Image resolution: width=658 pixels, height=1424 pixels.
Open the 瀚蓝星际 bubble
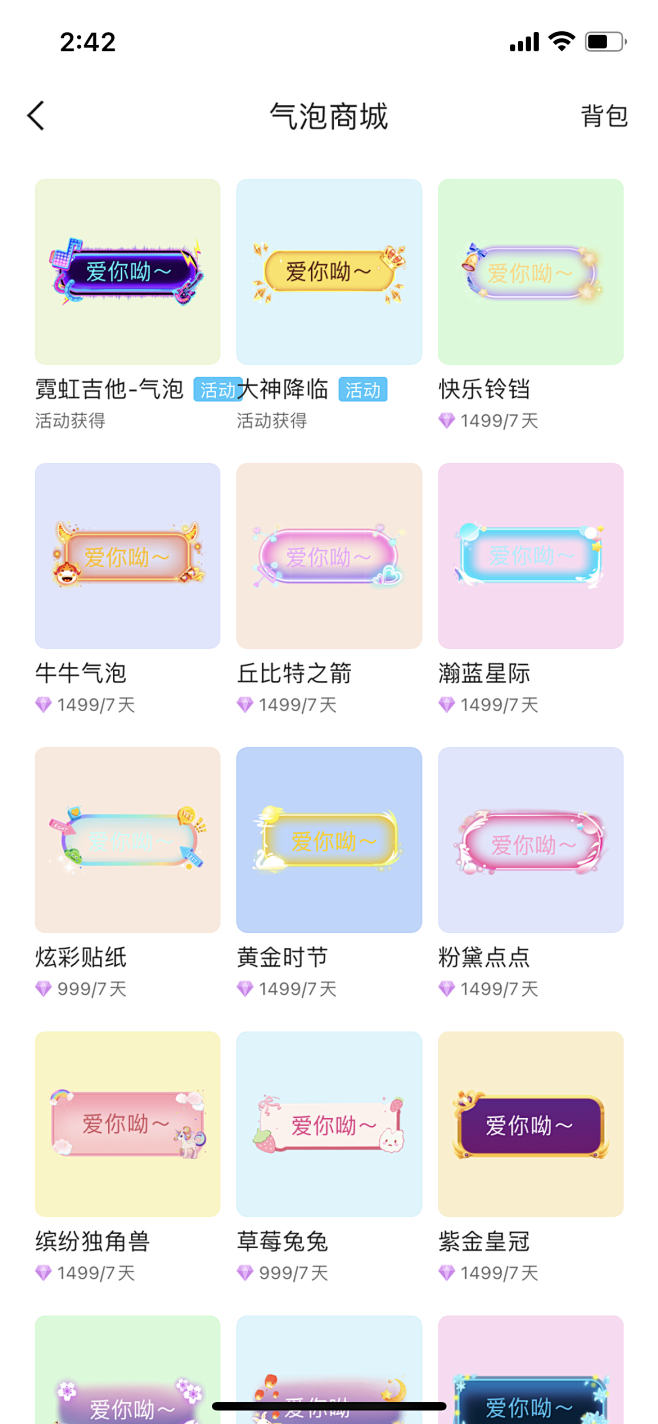click(x=530, y=556)
